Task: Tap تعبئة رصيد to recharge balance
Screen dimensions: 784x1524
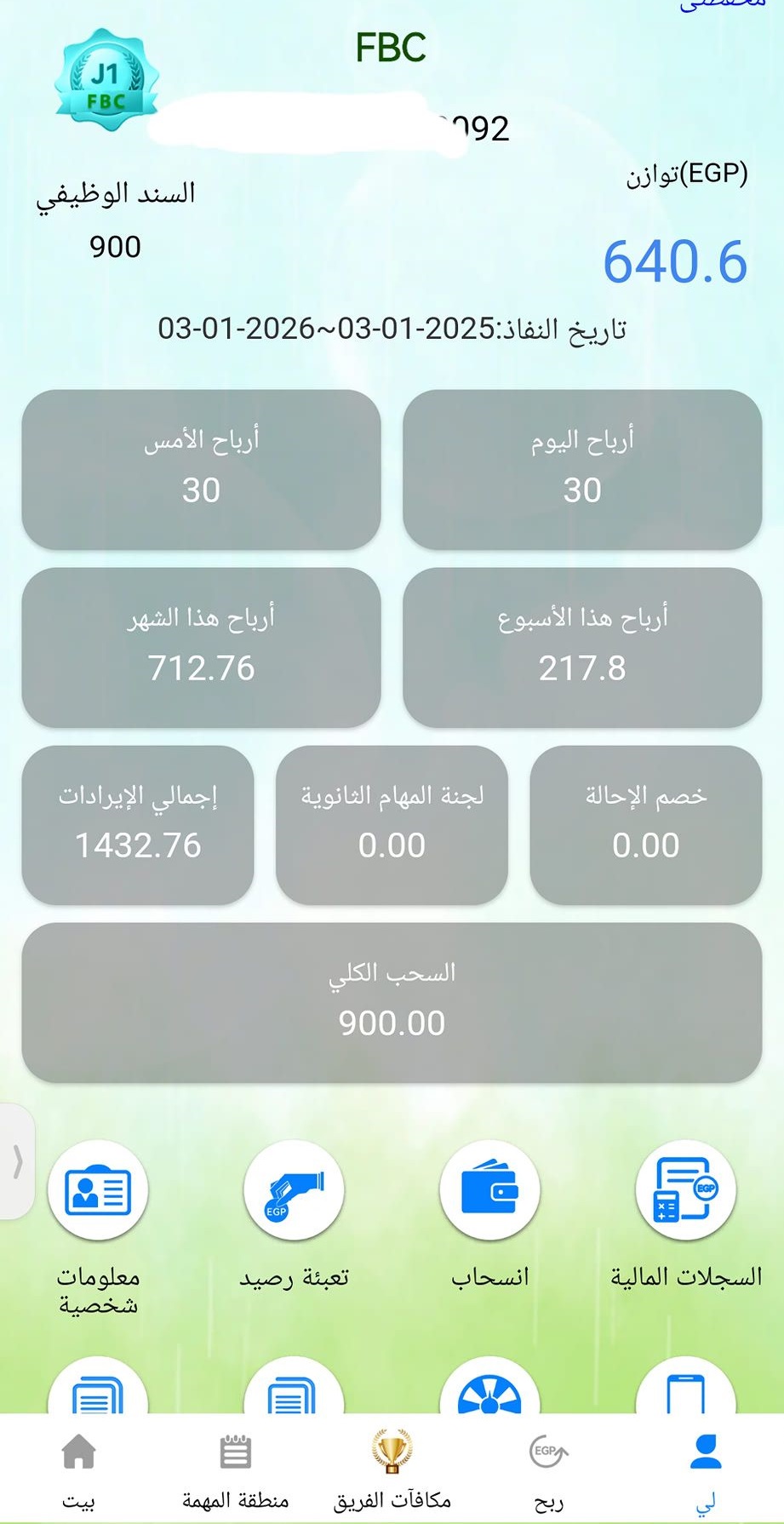Action: click(x=294, y=1190)
